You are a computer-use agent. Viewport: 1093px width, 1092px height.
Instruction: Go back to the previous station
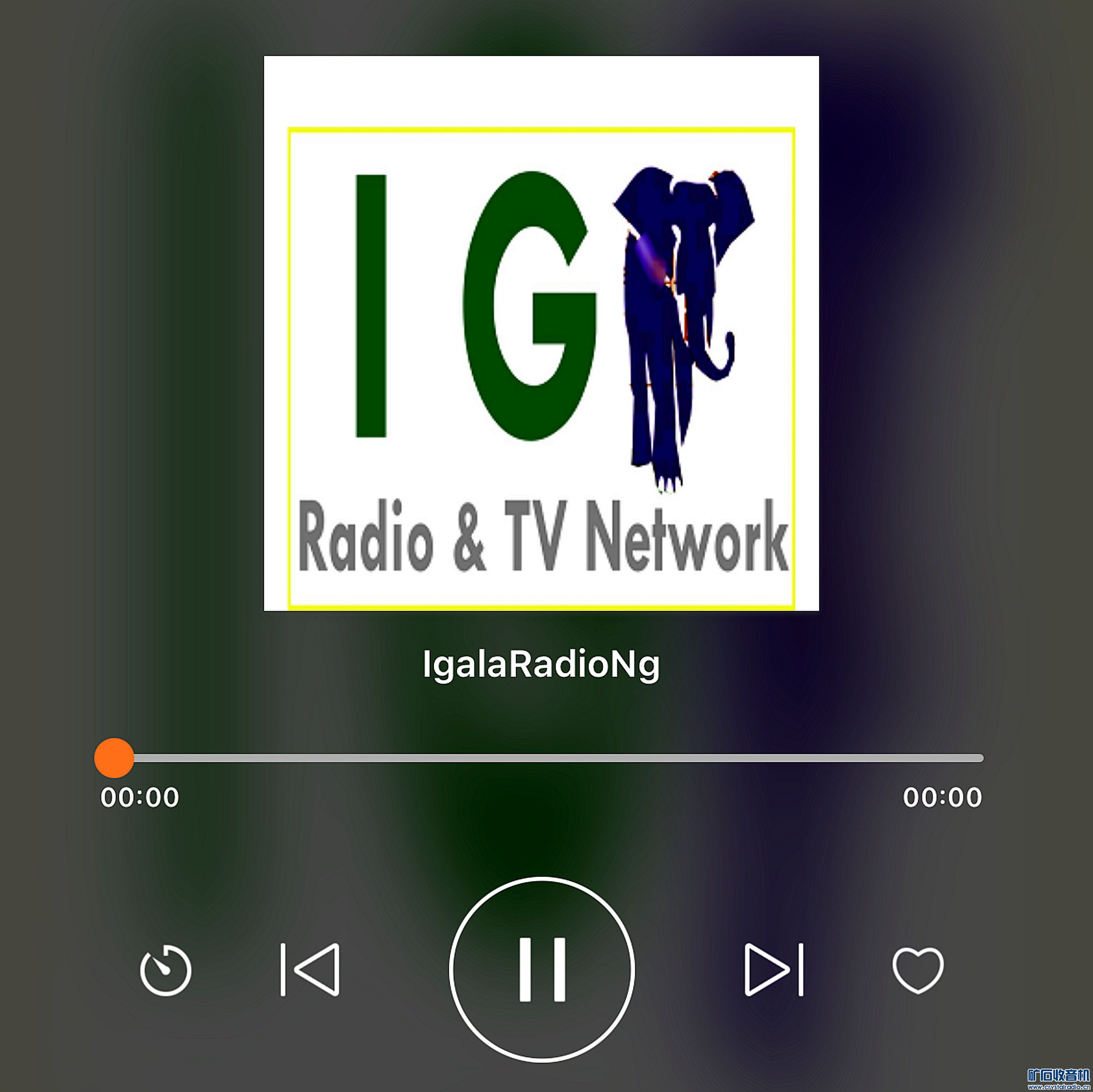point(310,969)
